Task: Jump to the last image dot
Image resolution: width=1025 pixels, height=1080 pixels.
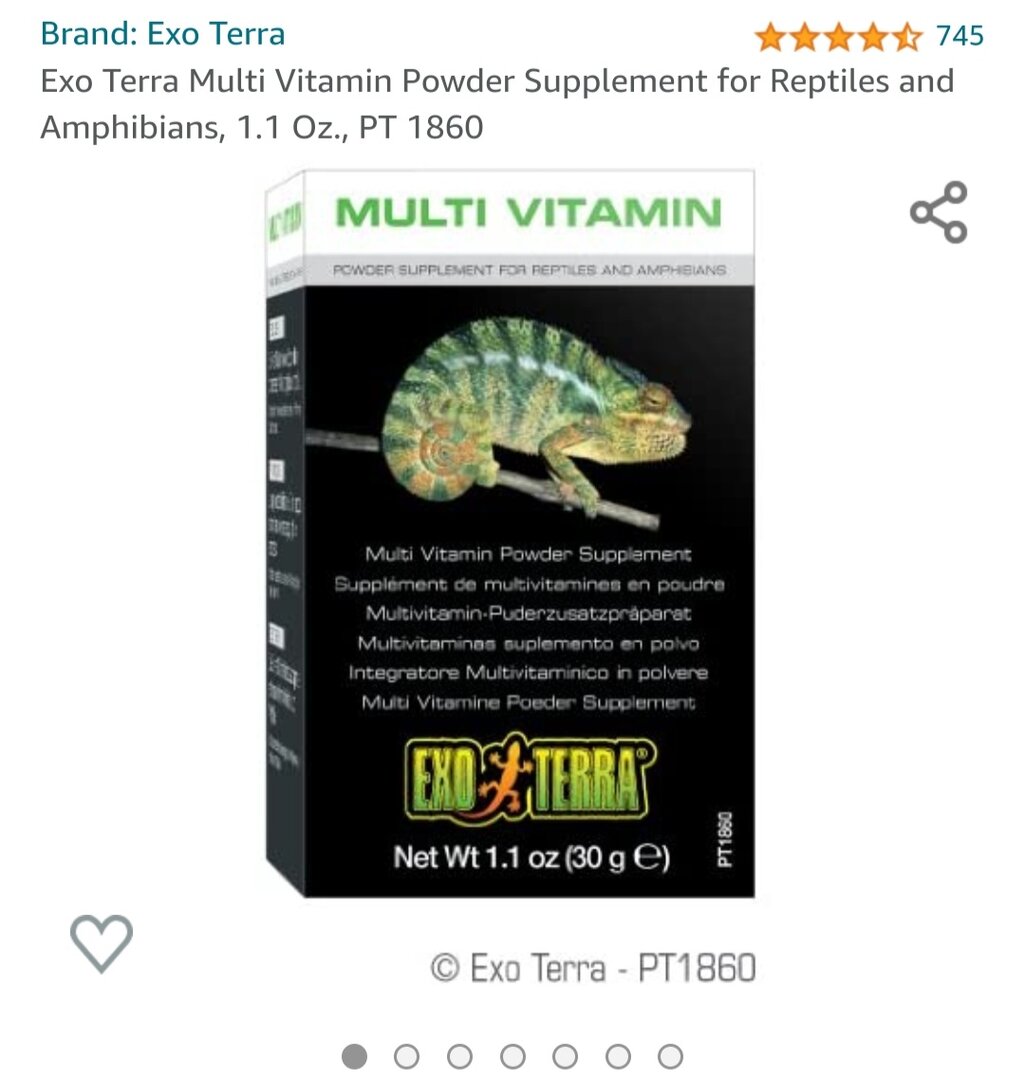Action: 670,1056
